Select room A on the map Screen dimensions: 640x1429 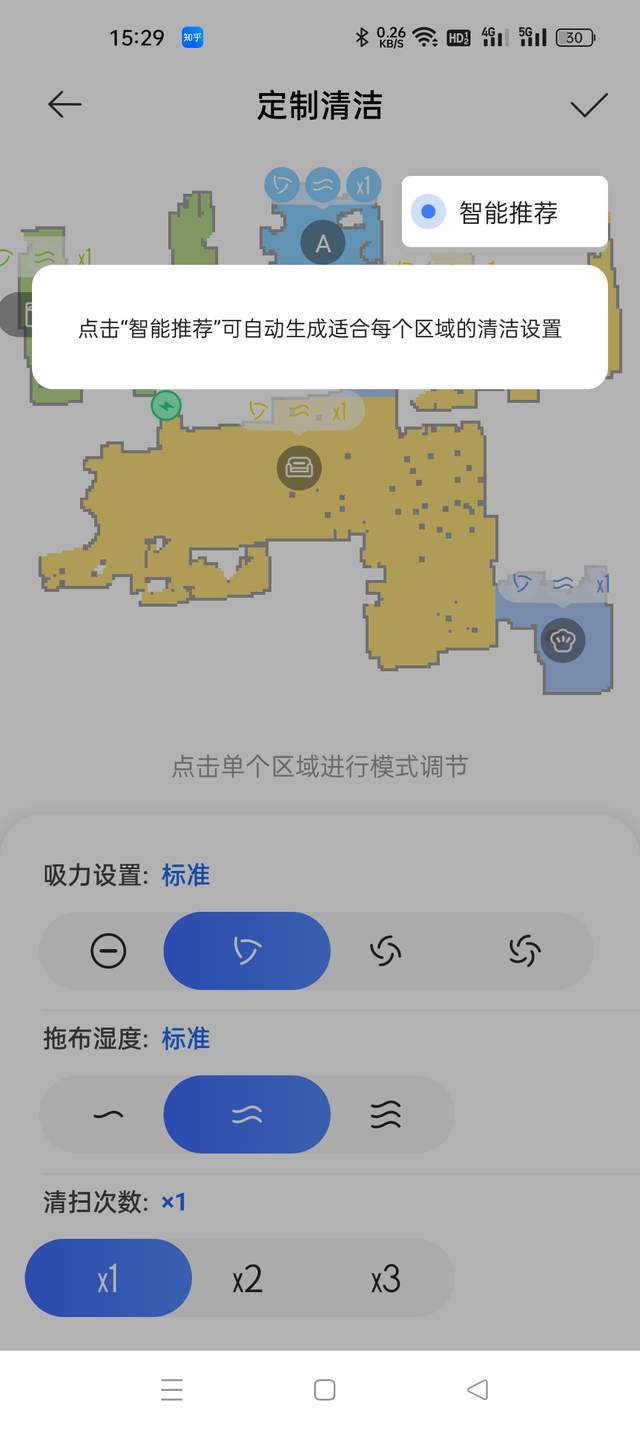(323, 243)
